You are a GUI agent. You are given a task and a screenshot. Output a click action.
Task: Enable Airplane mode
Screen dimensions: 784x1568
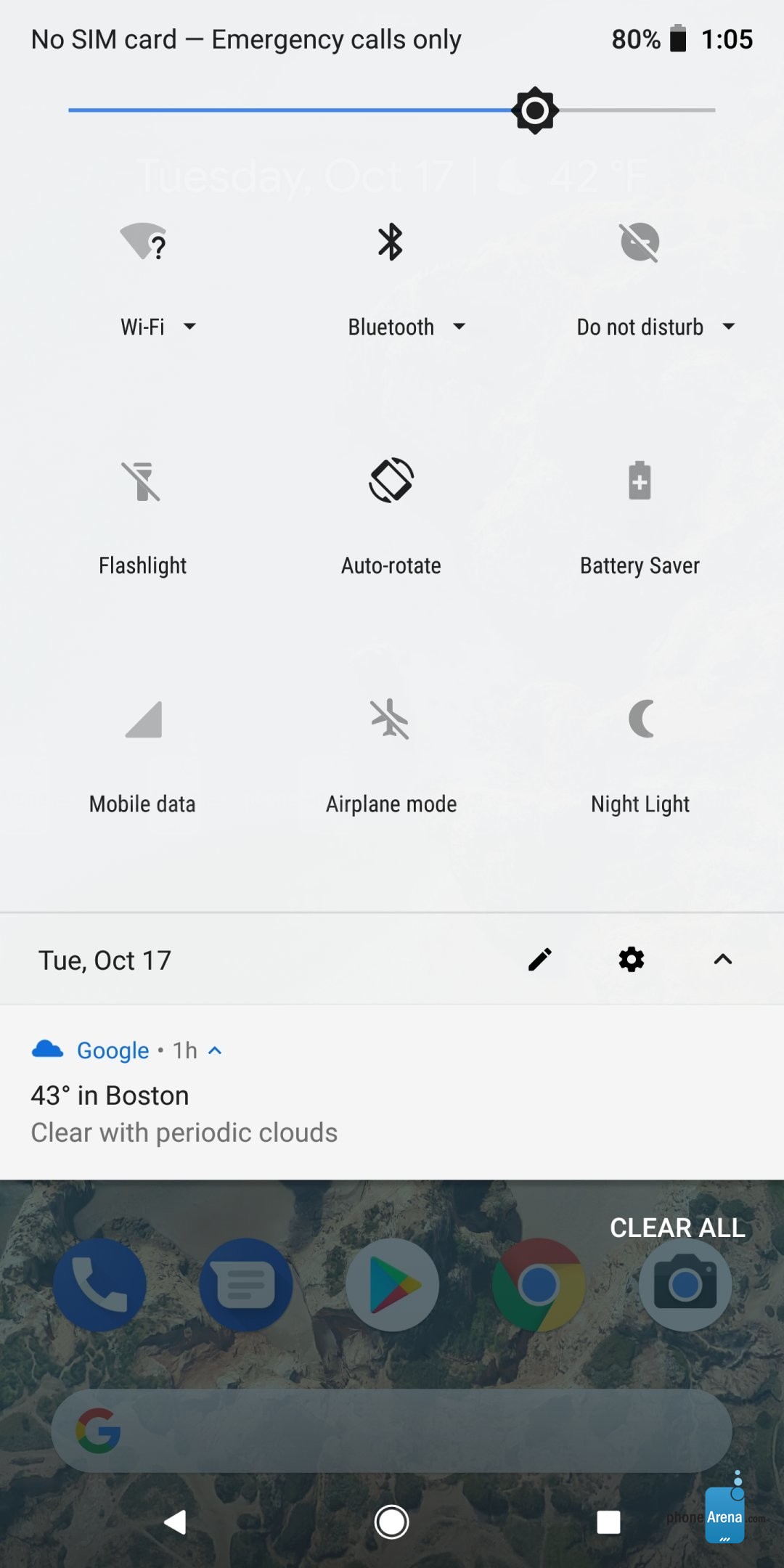coord(391,719)
